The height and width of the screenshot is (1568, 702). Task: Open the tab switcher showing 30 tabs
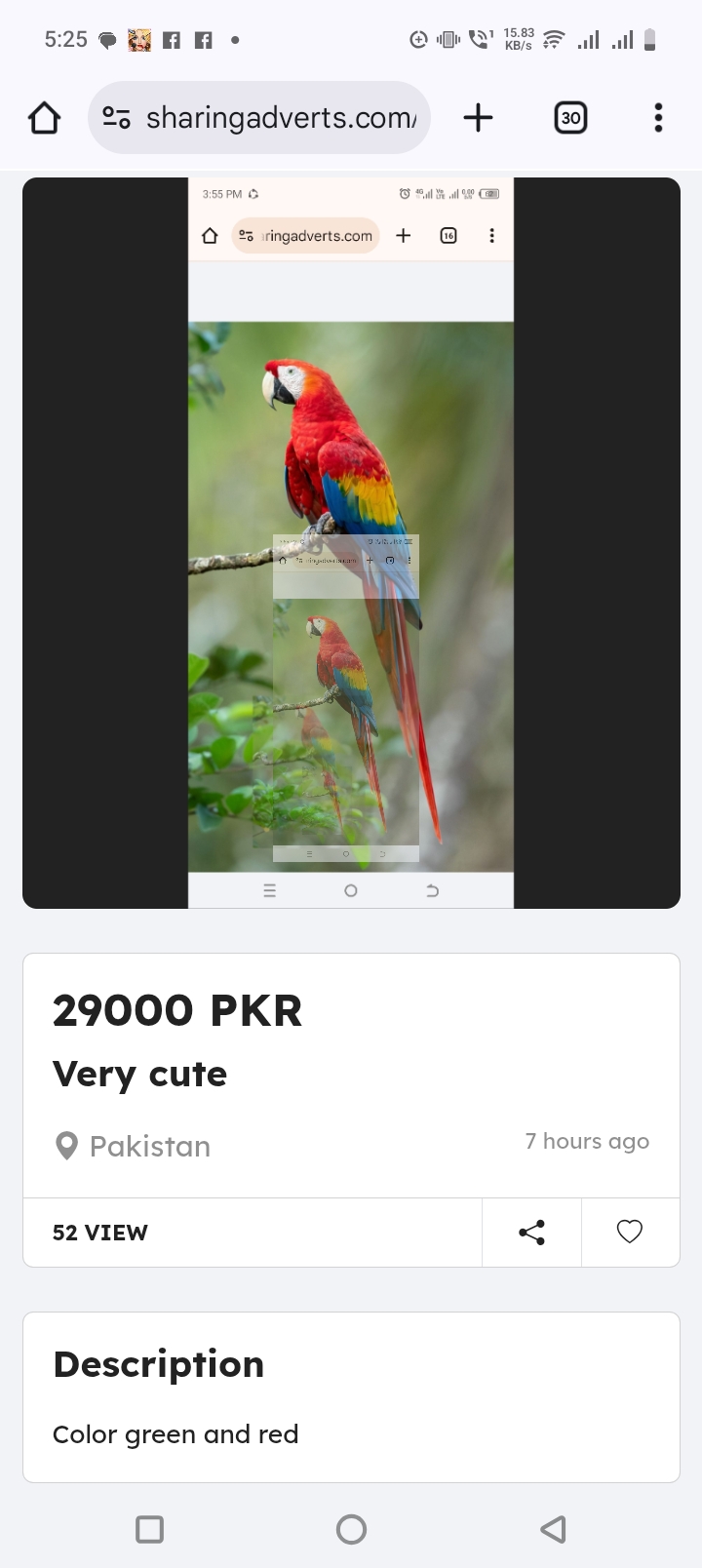(x=570, y=118)
